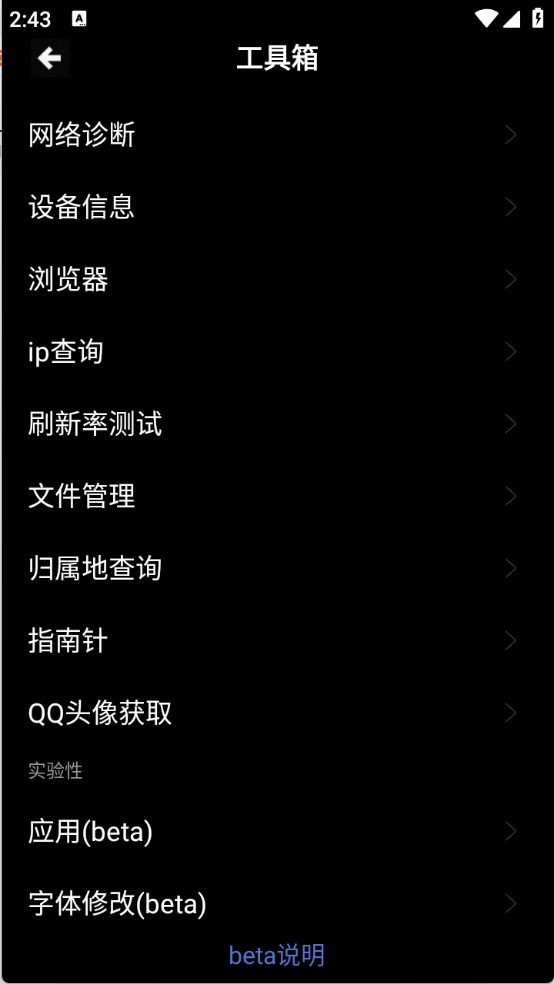Launch the 浏览器 browser tool
The width and height of the screenshot is (554, 984).
[x=277, y=279]
